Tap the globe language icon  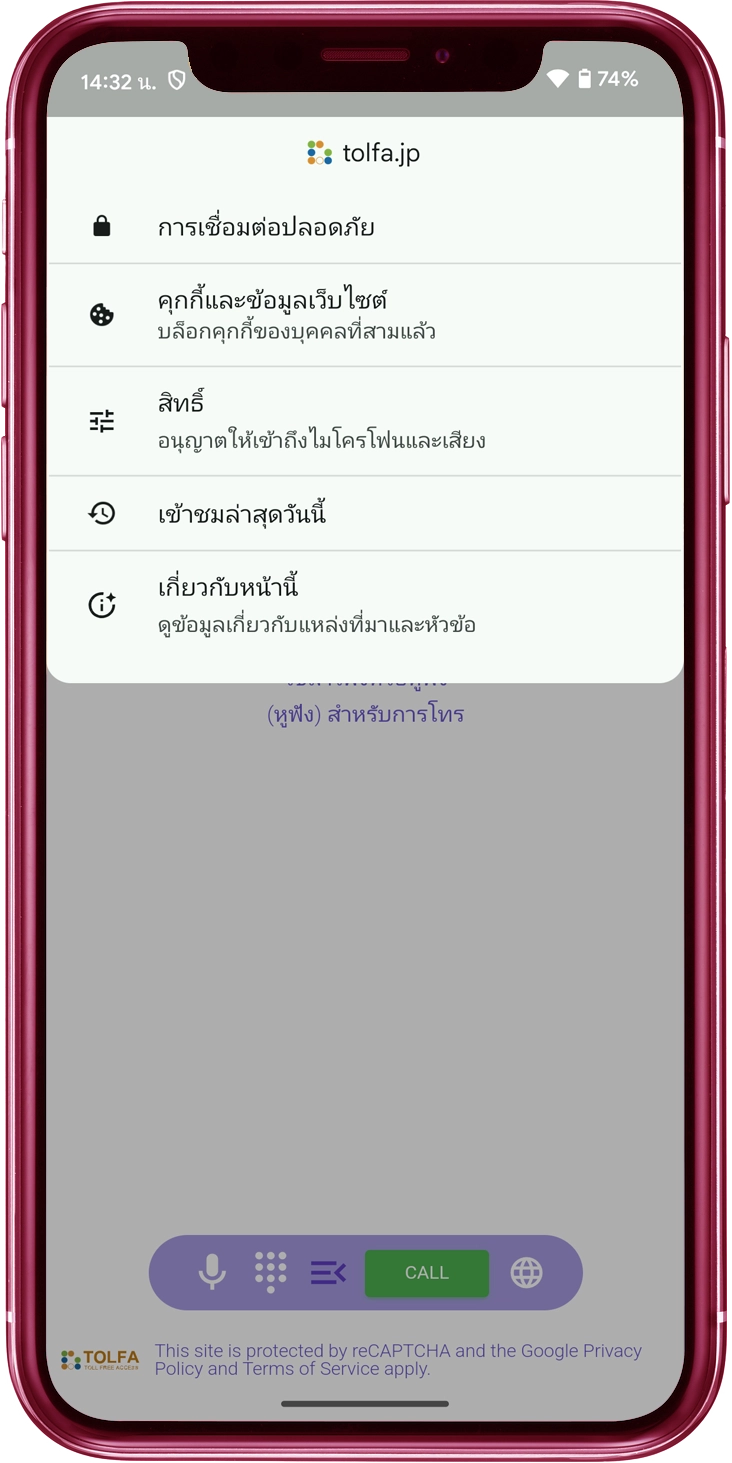point(526,1273)
